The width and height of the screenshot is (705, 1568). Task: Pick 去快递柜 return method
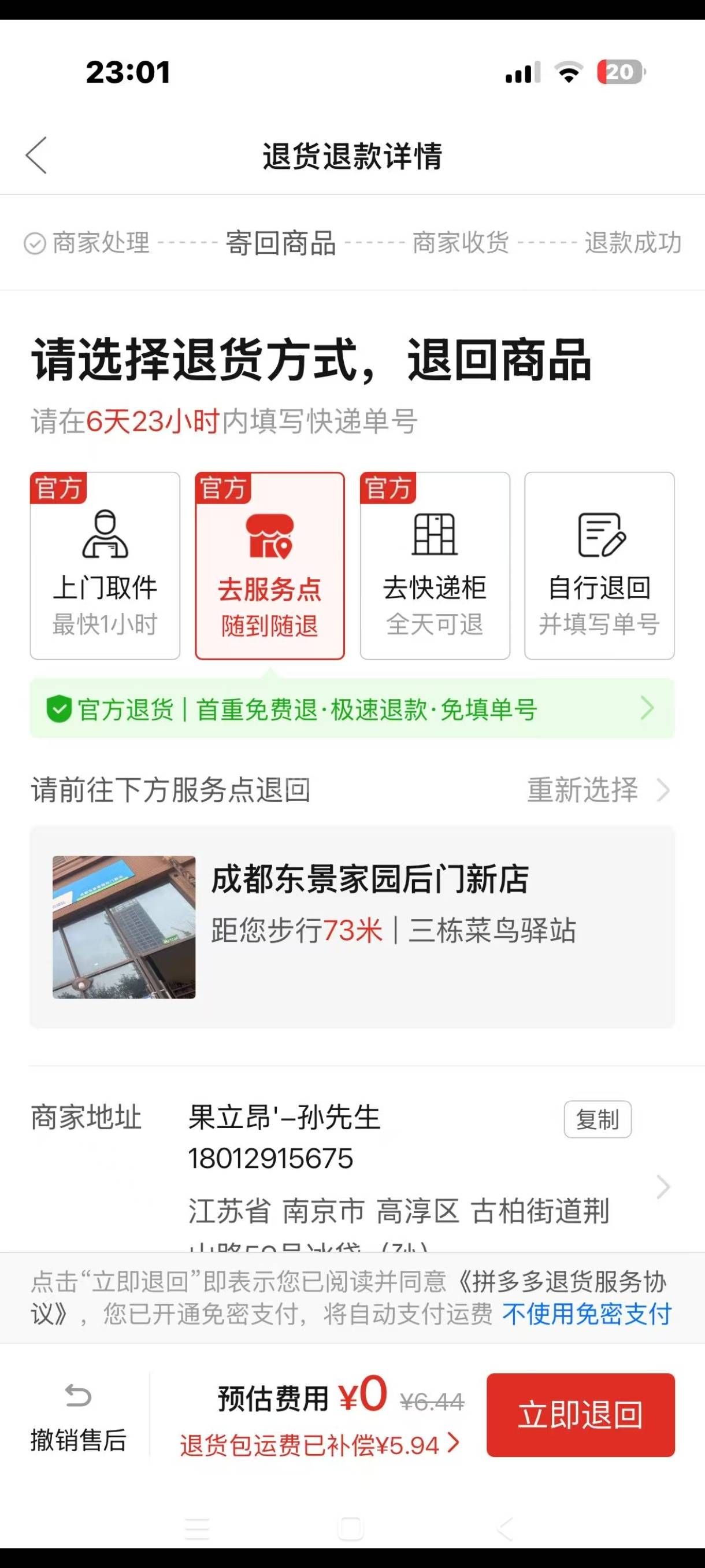(435, 565)
